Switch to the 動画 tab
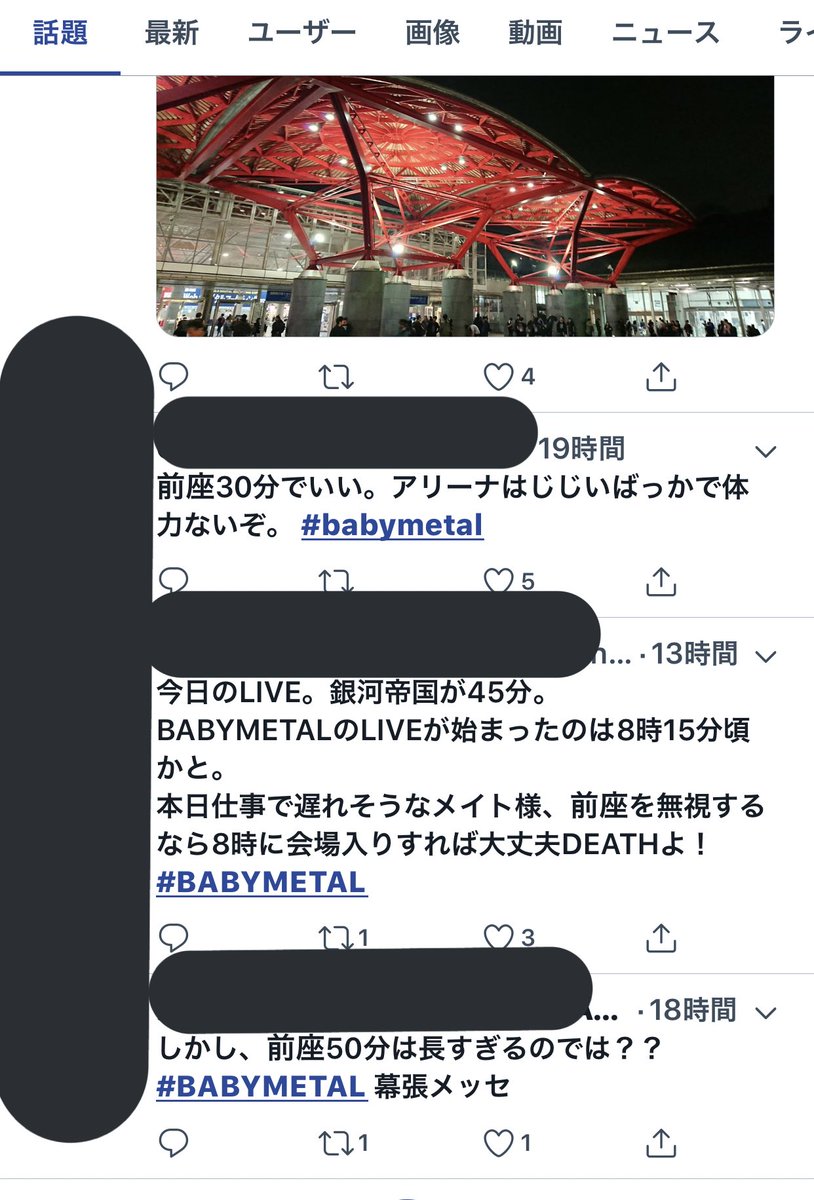The image size is (814, 1200). [535, 33]
